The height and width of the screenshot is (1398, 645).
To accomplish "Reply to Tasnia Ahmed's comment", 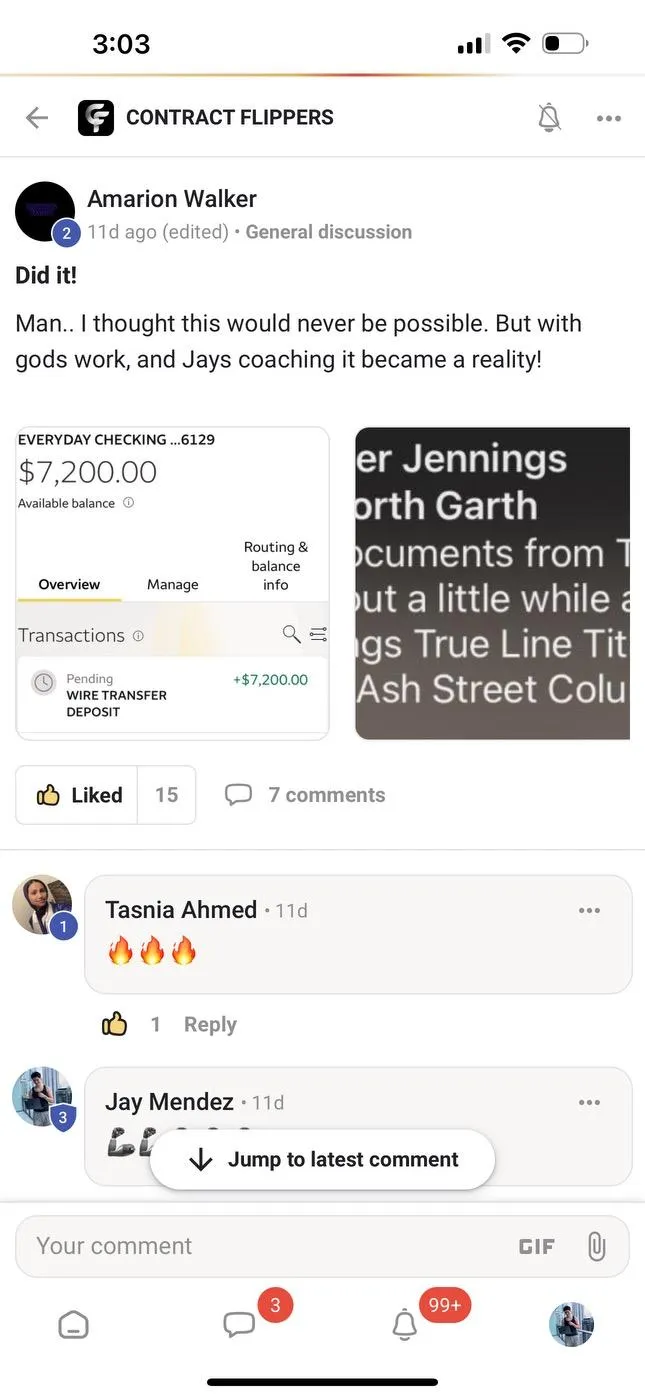I will pyautogui.click(x=210, y=1024).
